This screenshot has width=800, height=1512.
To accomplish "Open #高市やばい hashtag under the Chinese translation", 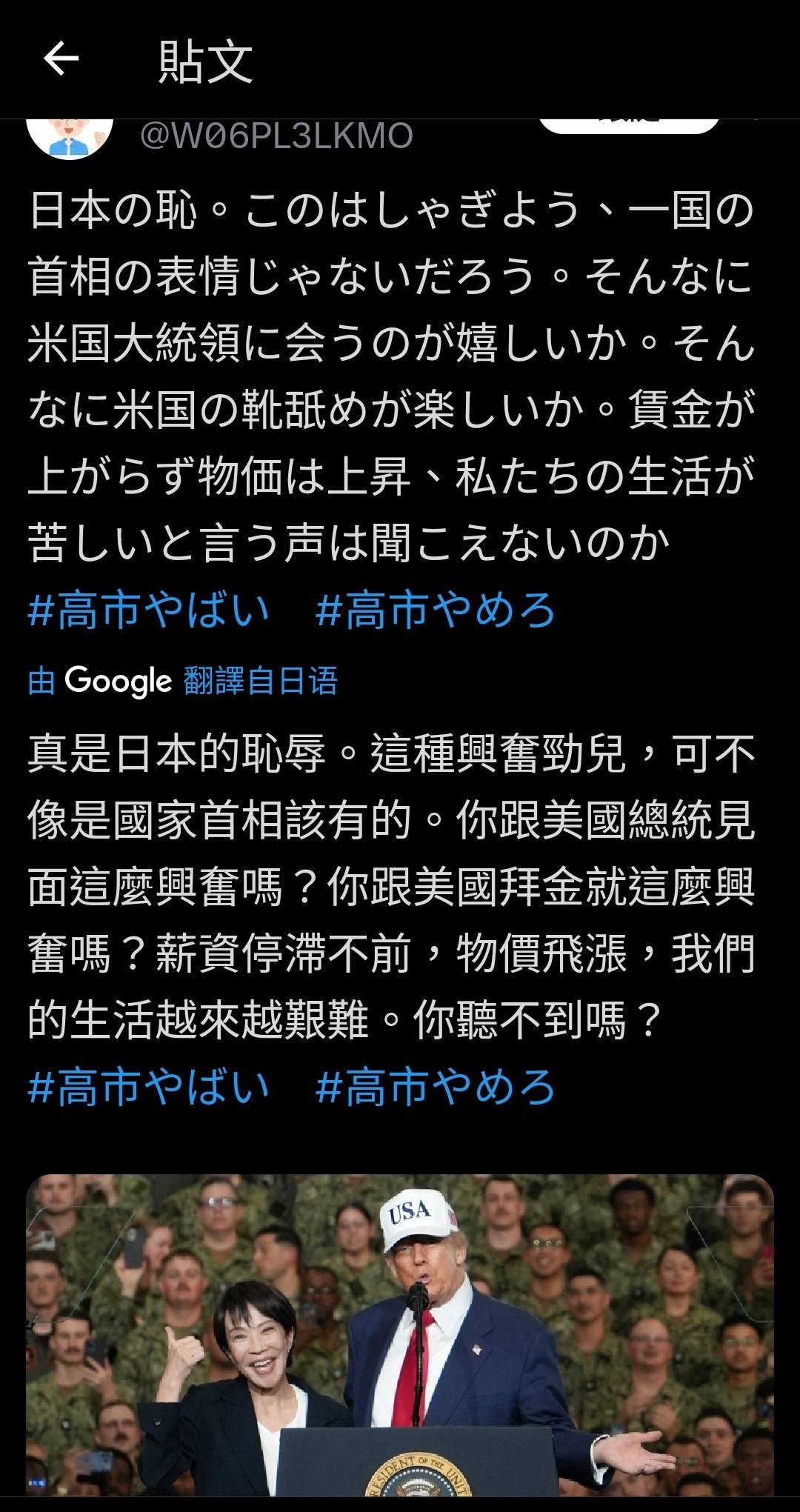I will [148, 1088].
